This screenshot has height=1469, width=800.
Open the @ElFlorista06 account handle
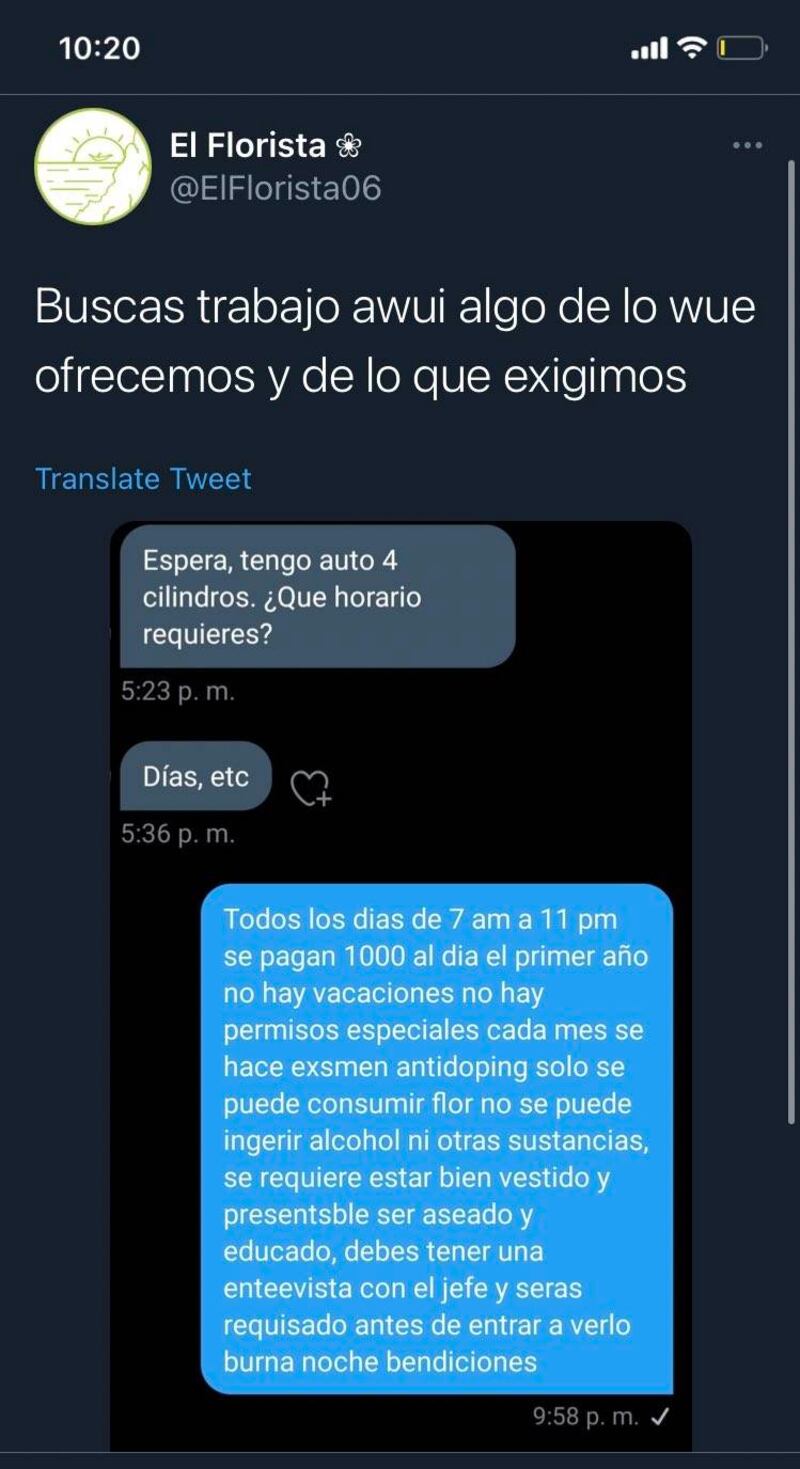tap(275, 188)
